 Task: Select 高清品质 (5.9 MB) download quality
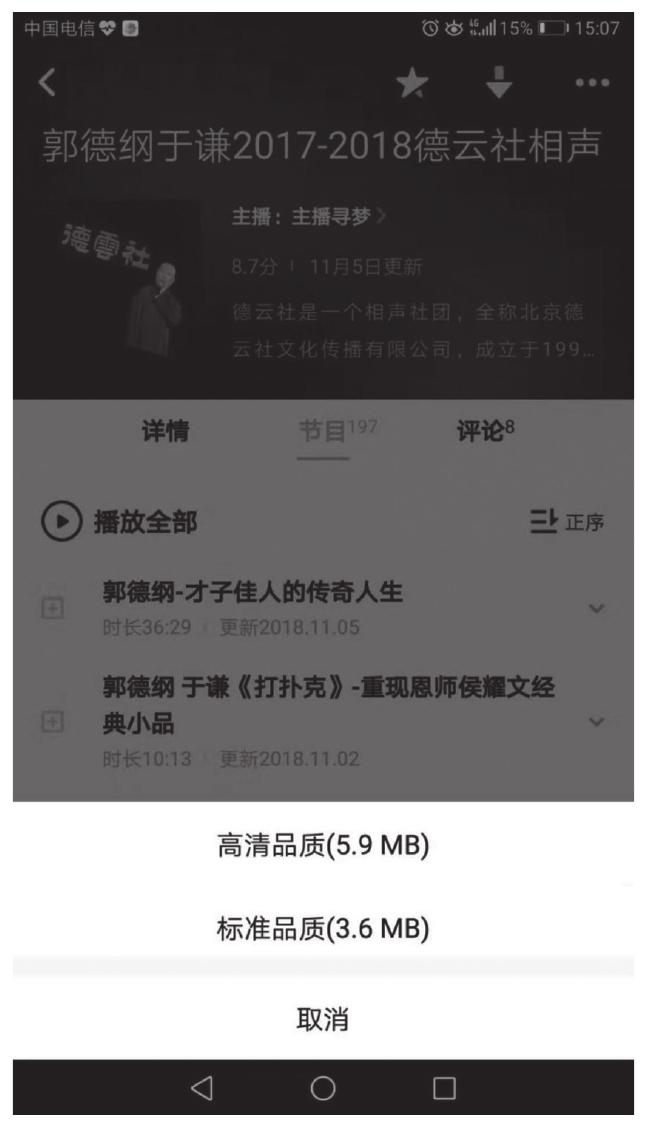(322, 847)
